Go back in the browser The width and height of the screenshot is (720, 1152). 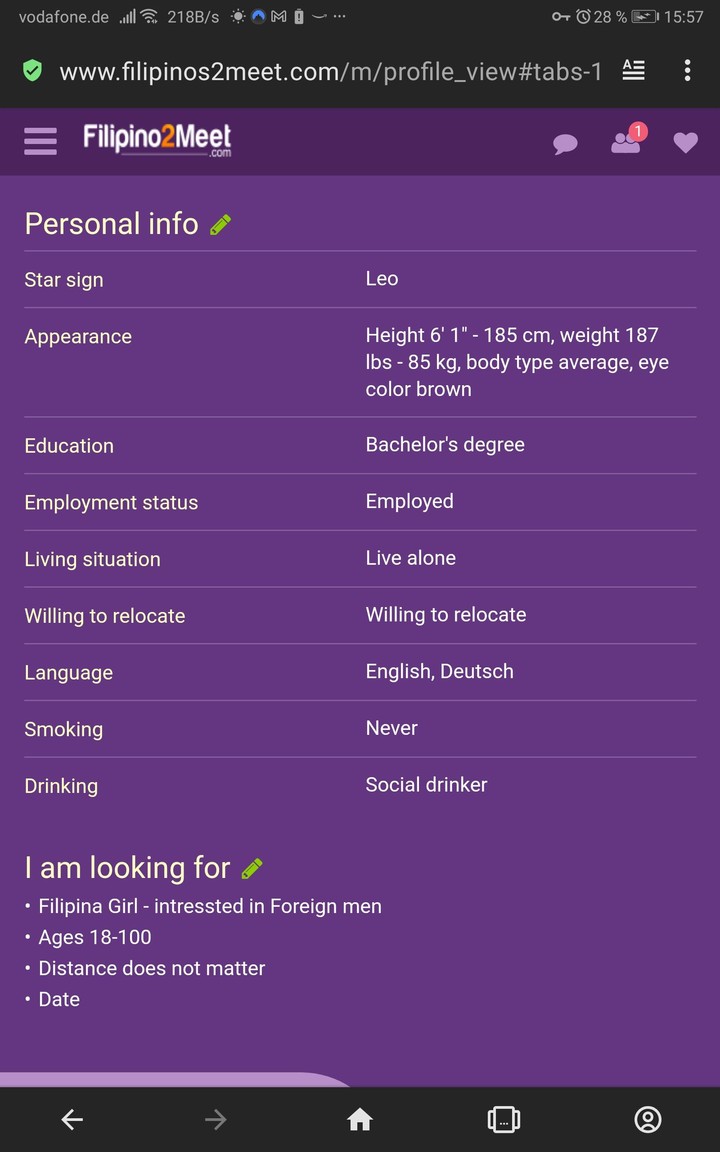pyautogui.click(x=72, y=1120)
